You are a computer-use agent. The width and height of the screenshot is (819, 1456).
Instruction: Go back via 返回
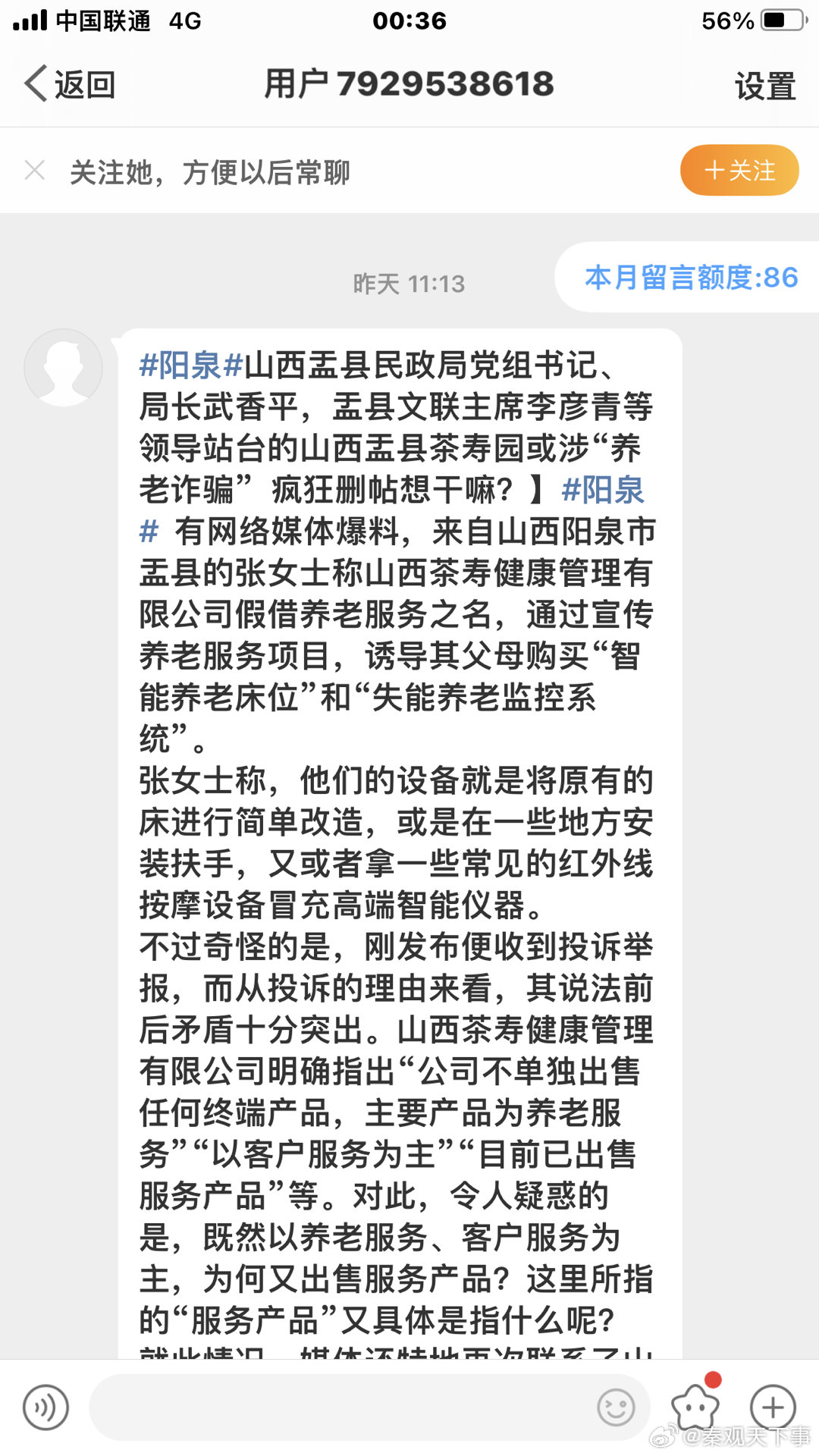coord(69,84)
